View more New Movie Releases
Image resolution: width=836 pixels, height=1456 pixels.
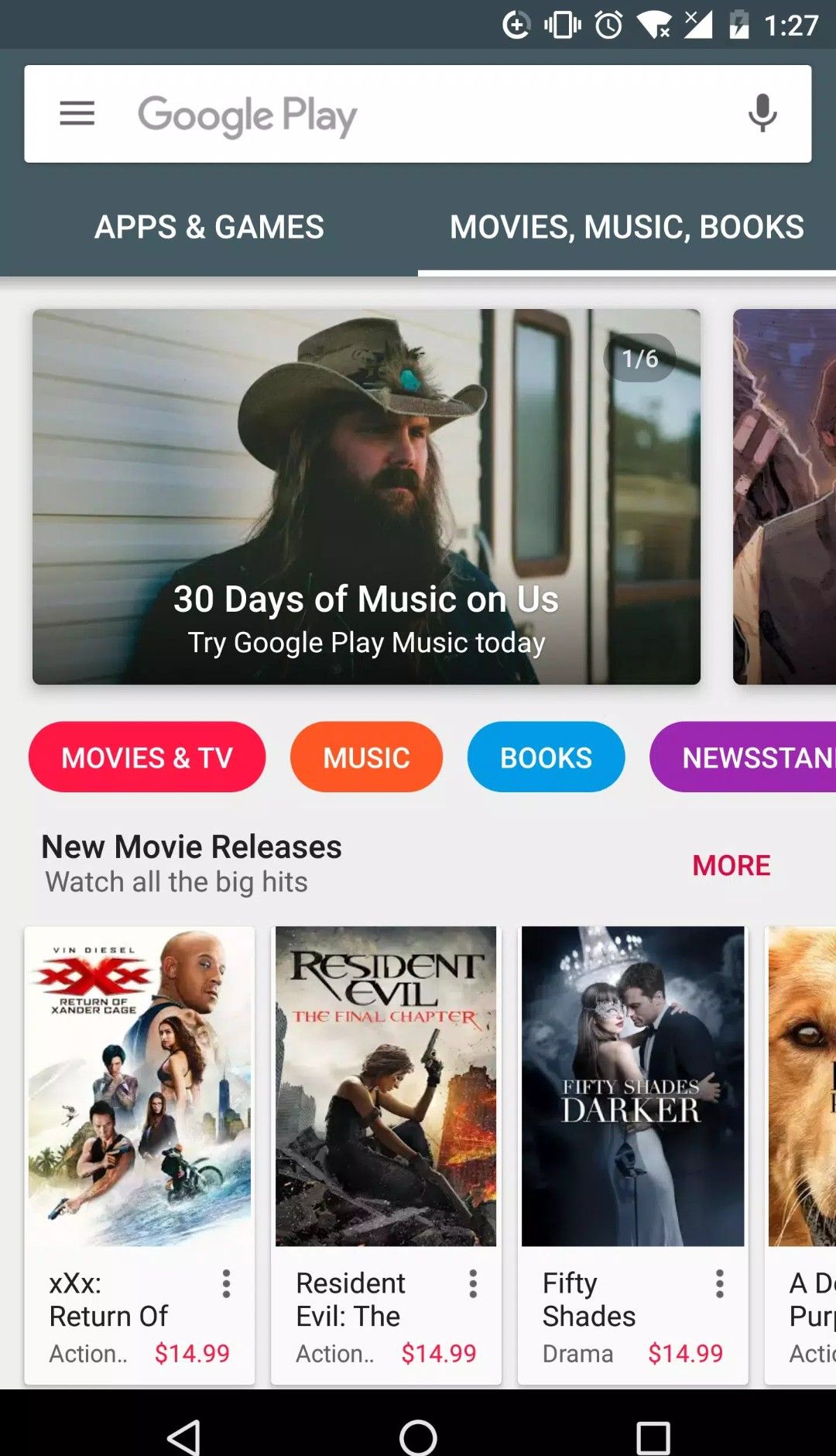(x=731, y=865)
